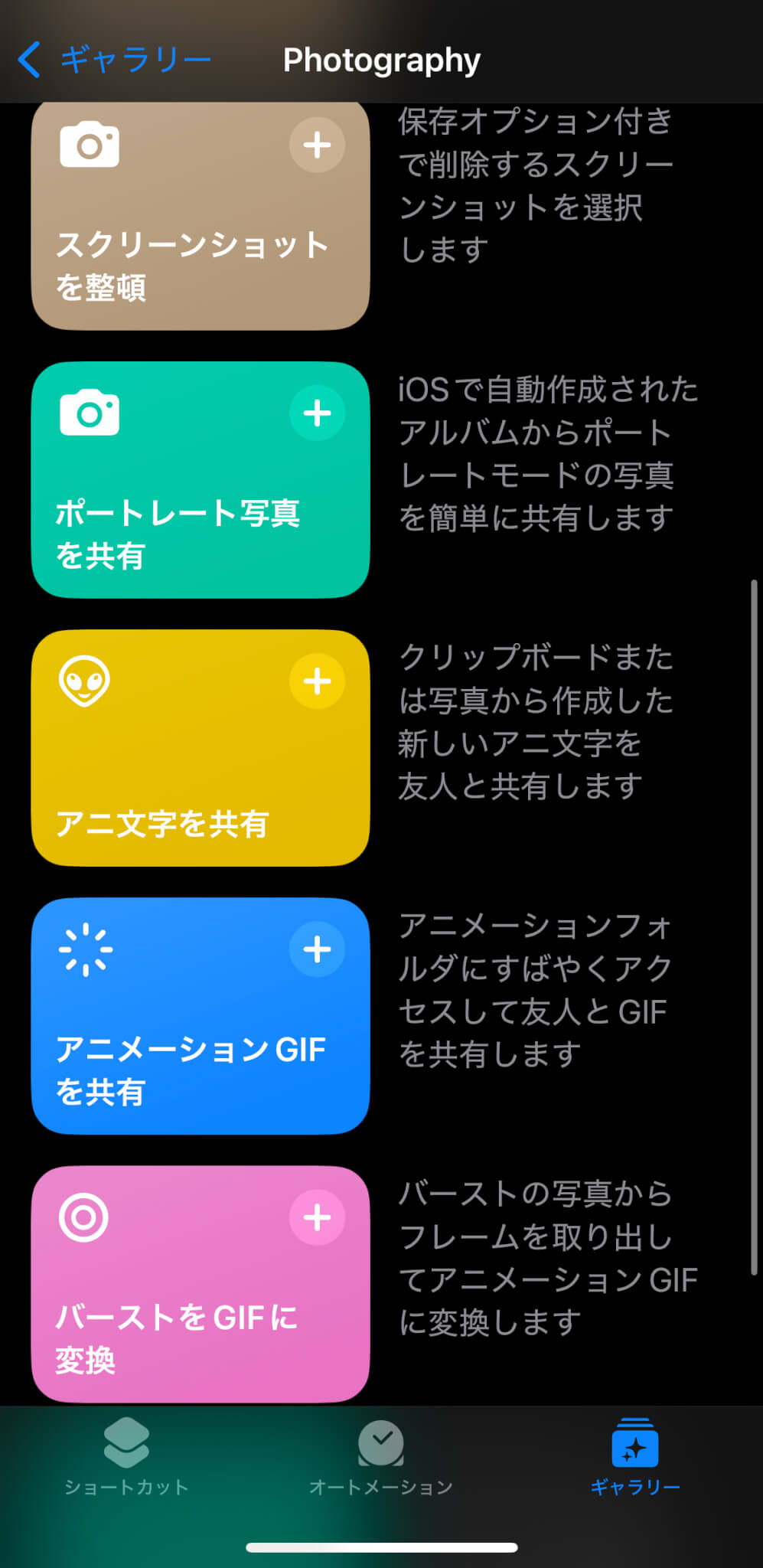Add the ポートレート写真を共有 shortcut

pos(317,413)
